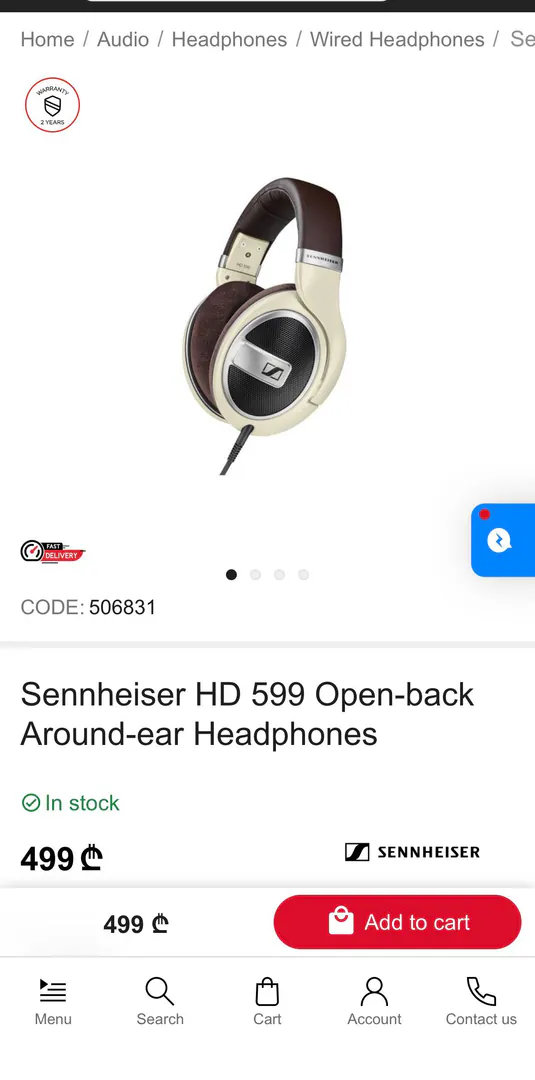This screenshot has height=1080, width=535.
Task: Switch to the Search tab
Action: point(160,1002)
